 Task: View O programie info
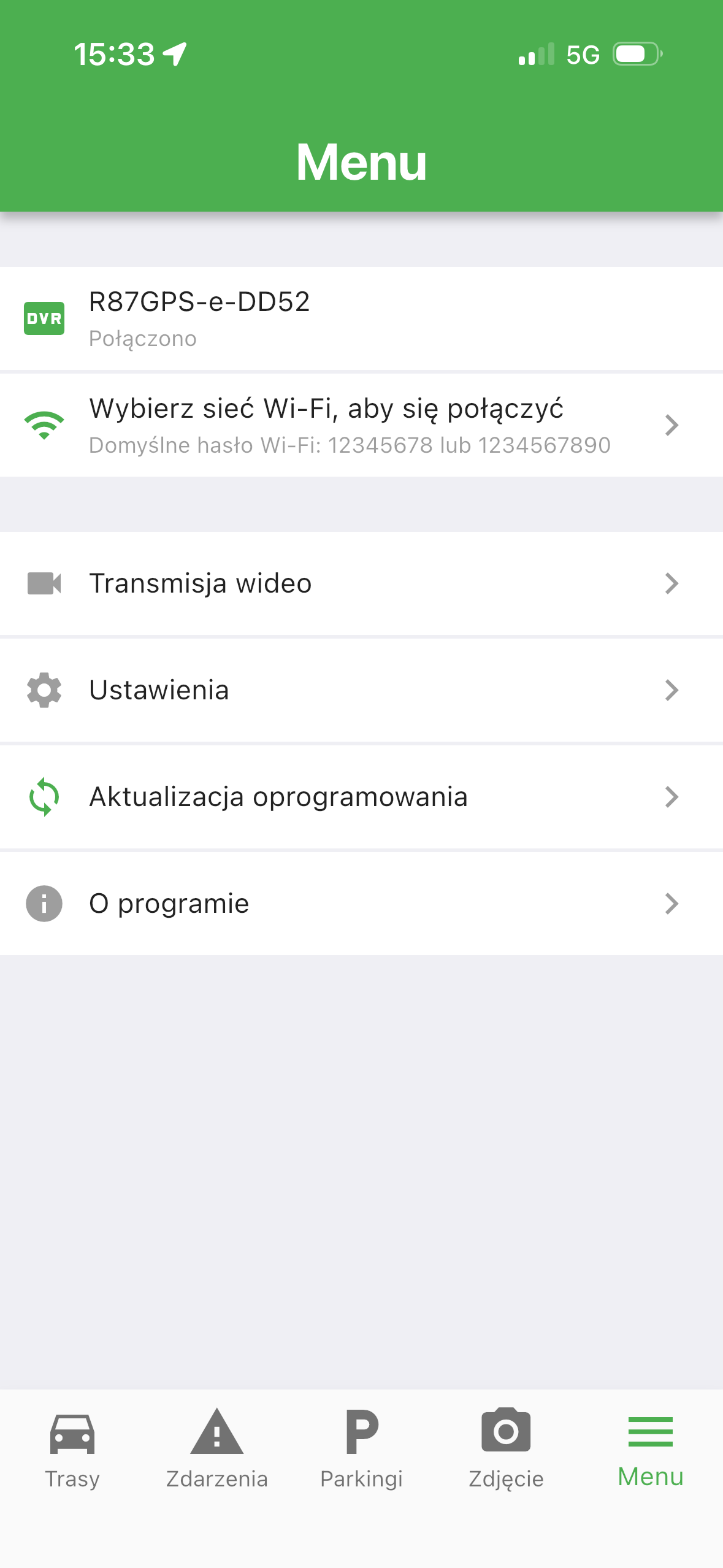click(361, 904)
